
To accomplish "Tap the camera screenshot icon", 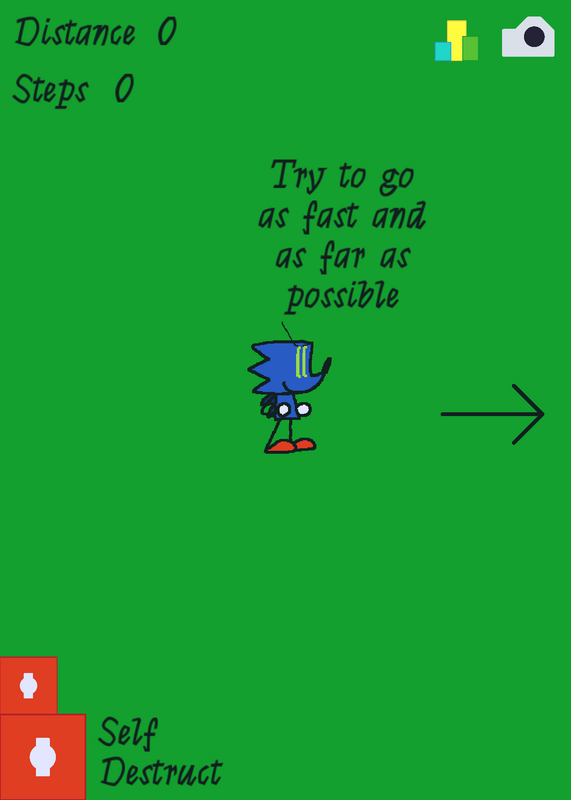I will pos(528,37).
